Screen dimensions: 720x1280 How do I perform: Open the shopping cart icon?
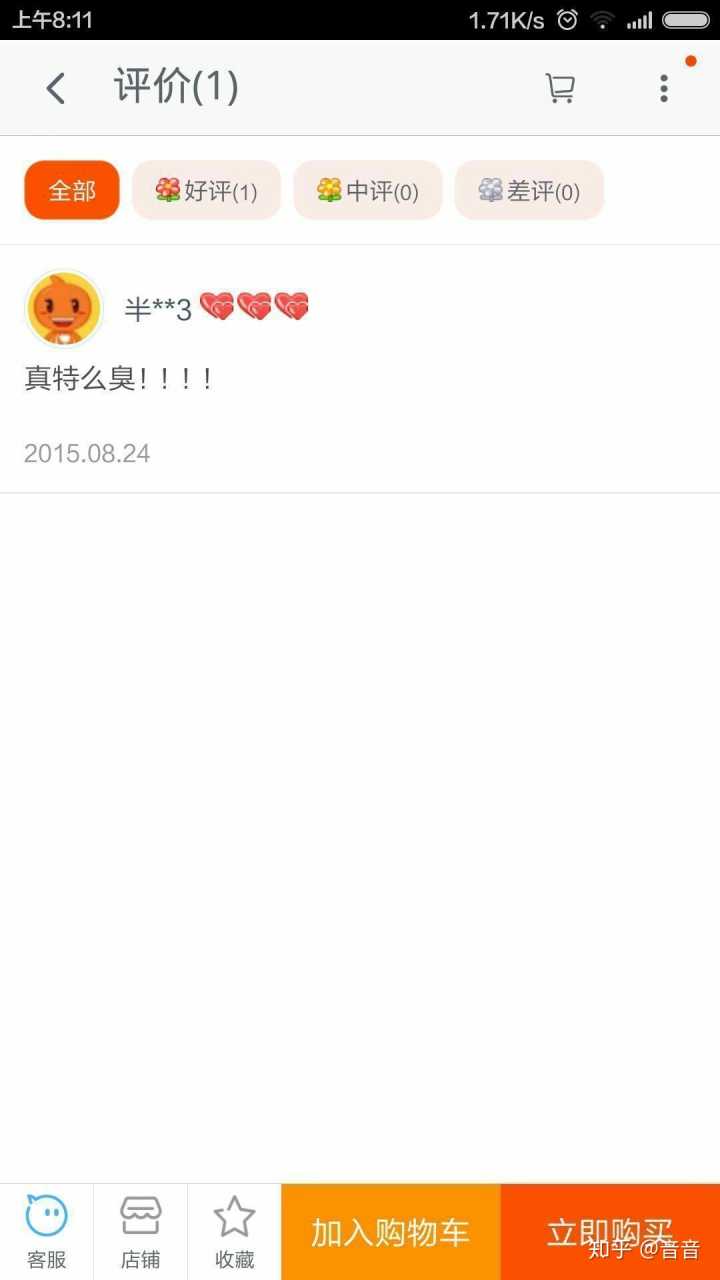(x=560, y=88)
